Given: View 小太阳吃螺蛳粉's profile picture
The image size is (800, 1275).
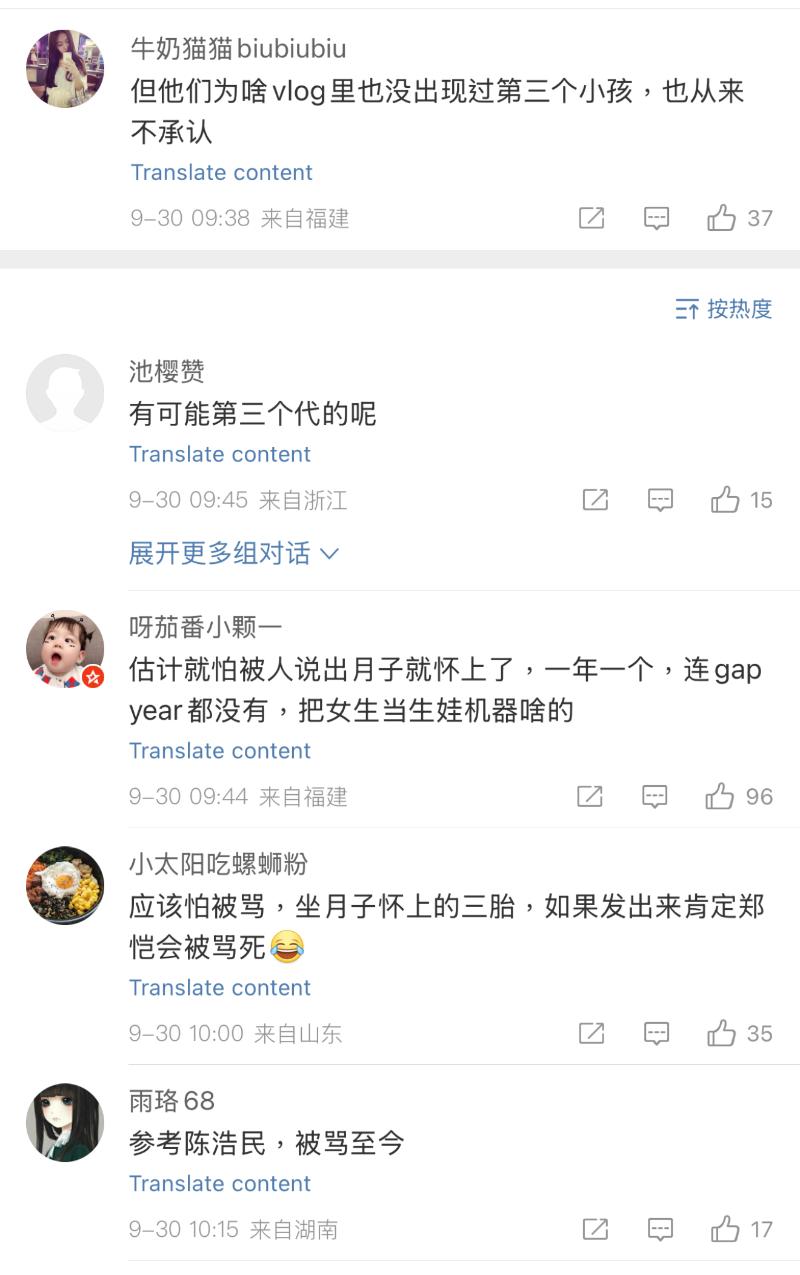Looking at the screenshot, I should click(65, 885).
